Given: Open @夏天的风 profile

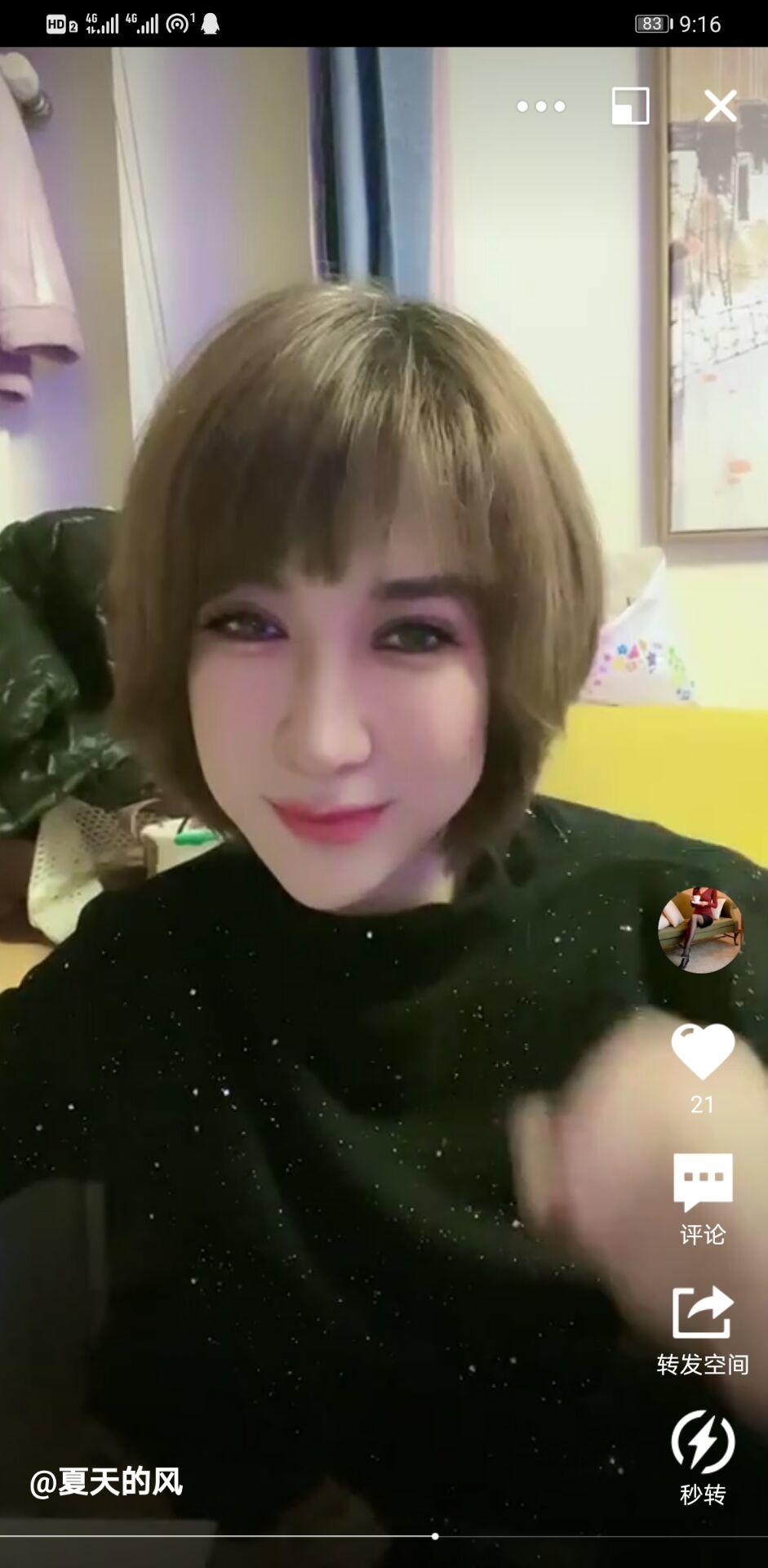Looking at the screenshot, I should tap(106, 1482).
